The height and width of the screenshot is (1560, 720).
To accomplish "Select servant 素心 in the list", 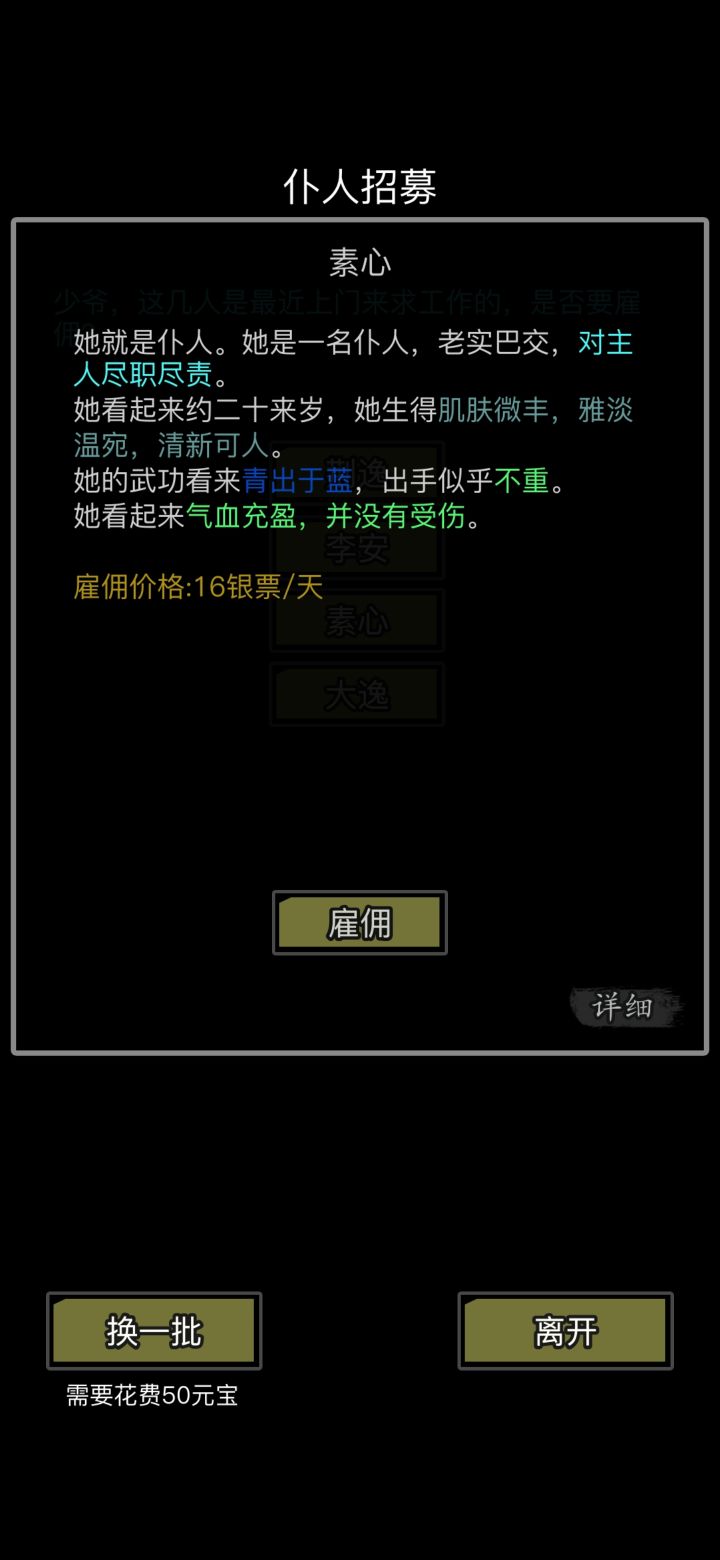I will tap(356, 620).
